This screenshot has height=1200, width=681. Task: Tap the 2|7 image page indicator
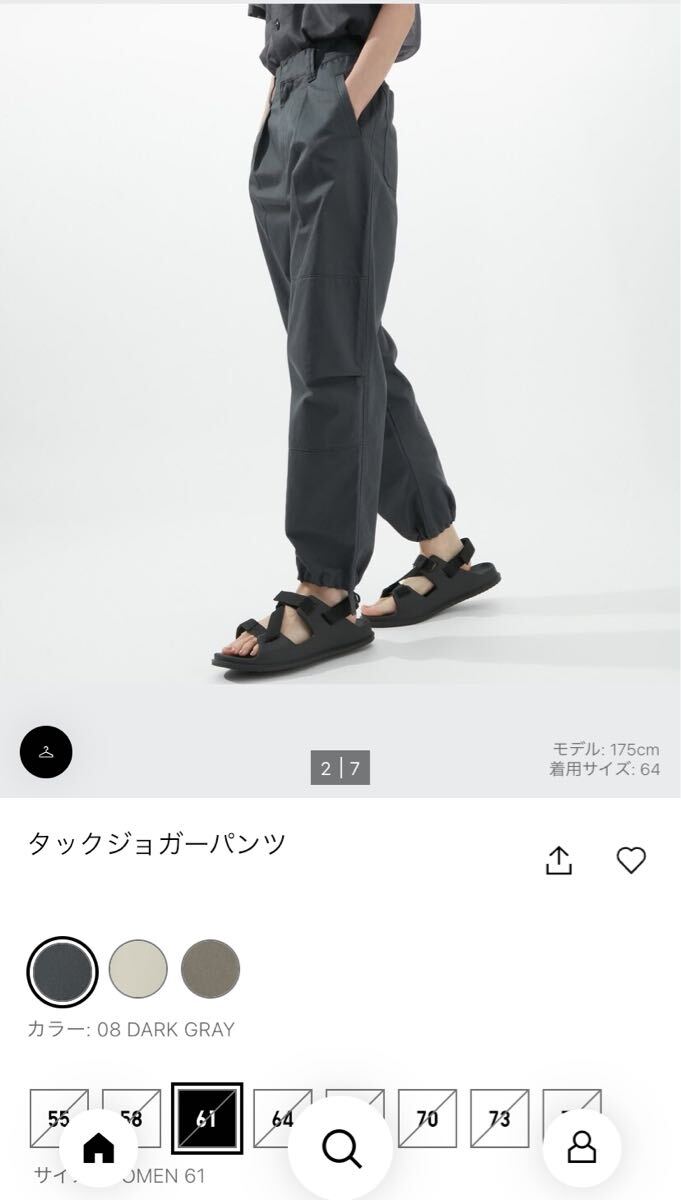click(340, 769)
